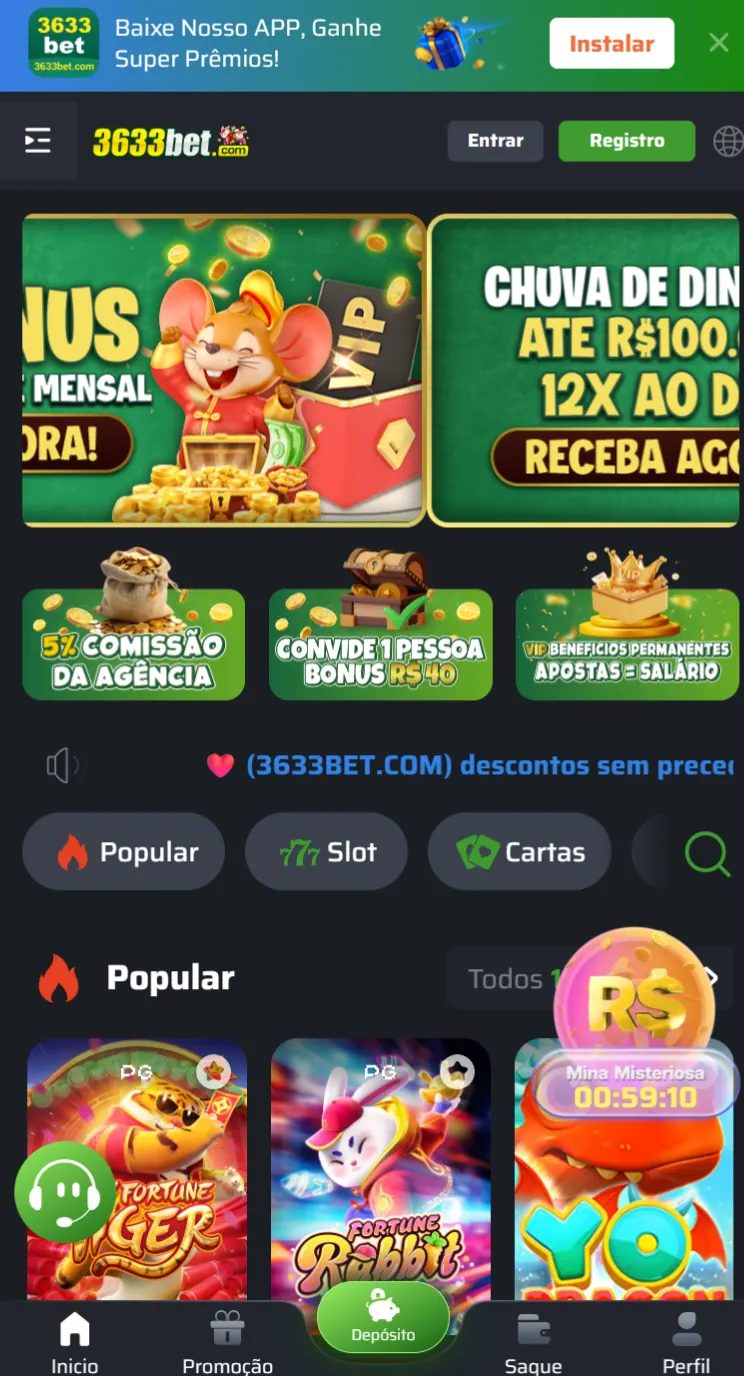Launch the Fortune Rabbit game
The width and height of the screenshot is (744, 1376).
click(380, 1170)
